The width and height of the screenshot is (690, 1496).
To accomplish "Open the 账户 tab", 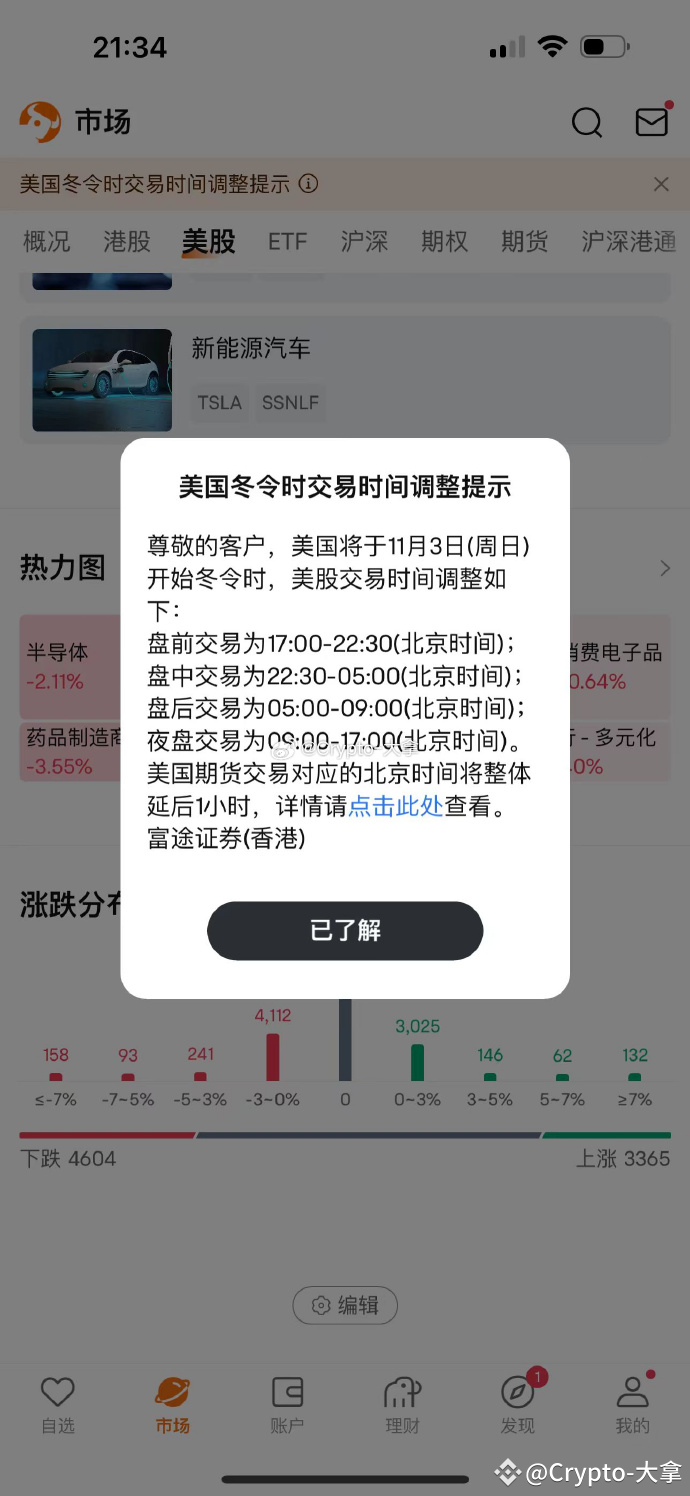I will click(287, 1405).
